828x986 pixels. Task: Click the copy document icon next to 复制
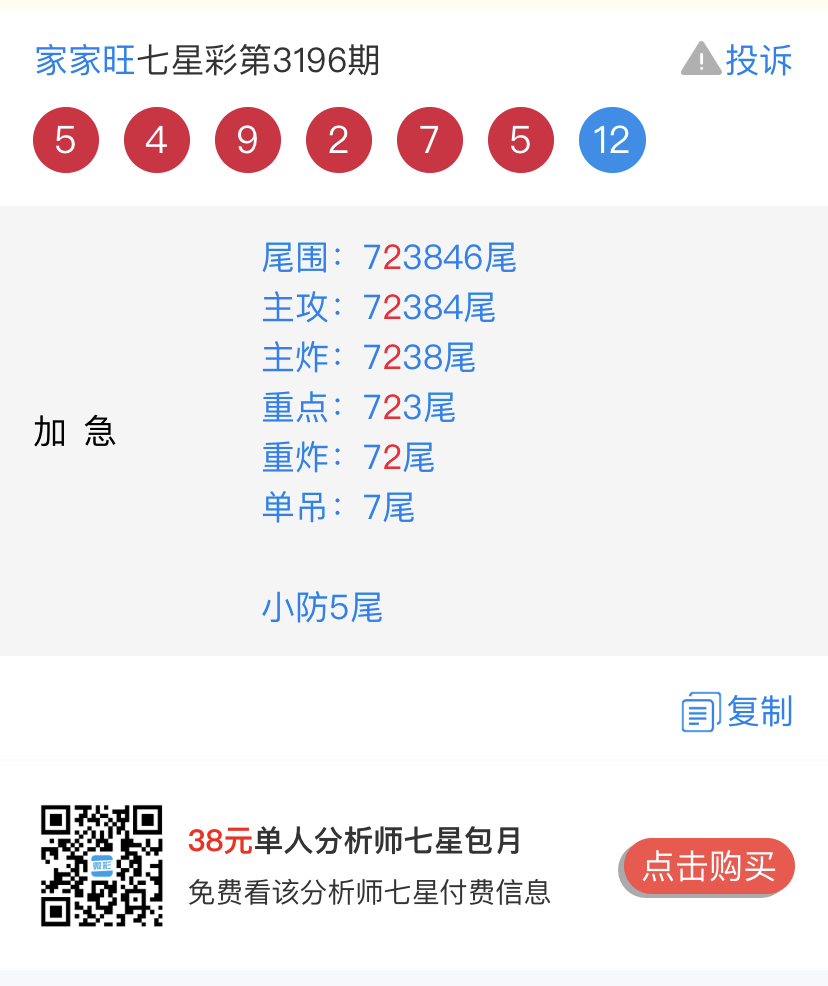(x=701, y=712)
